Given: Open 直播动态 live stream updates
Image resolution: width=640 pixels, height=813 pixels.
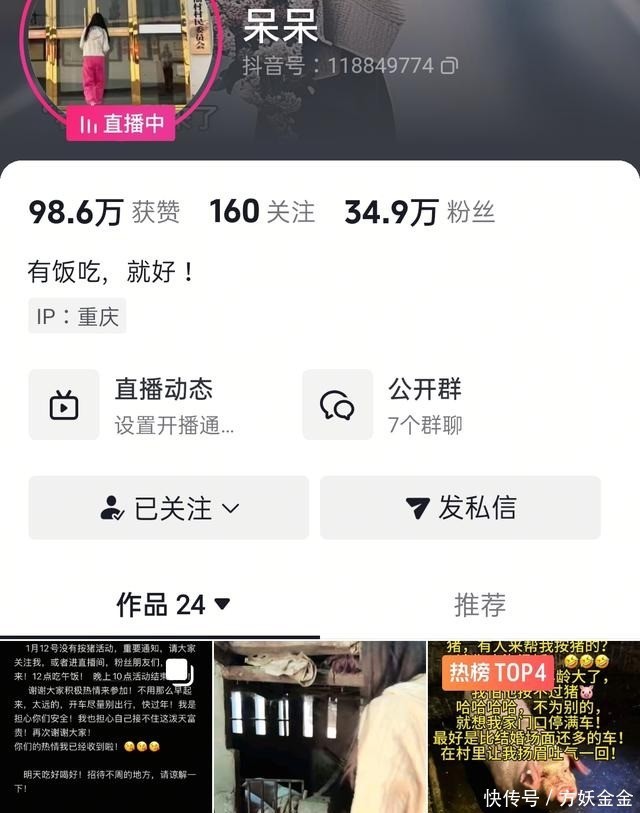Looking at the screenshot, I should 135,404.
